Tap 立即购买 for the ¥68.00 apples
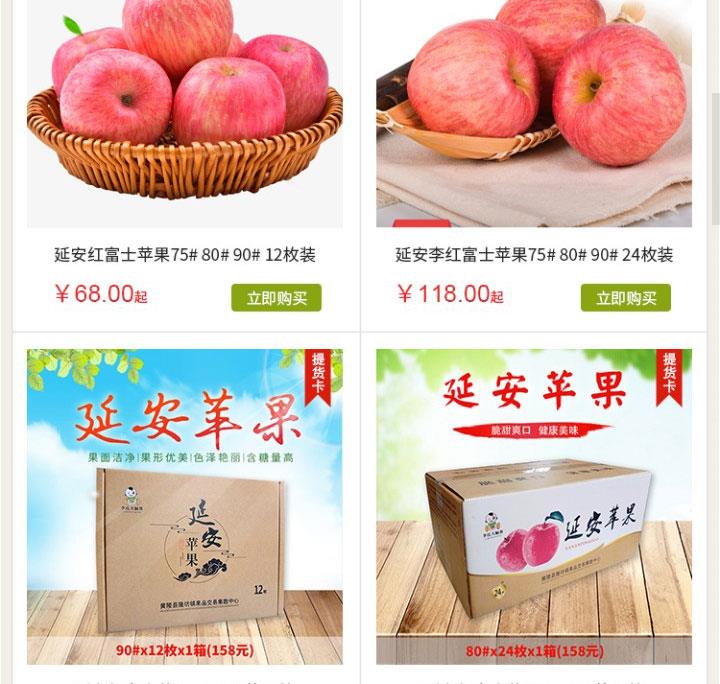 [x=276, y=298]
